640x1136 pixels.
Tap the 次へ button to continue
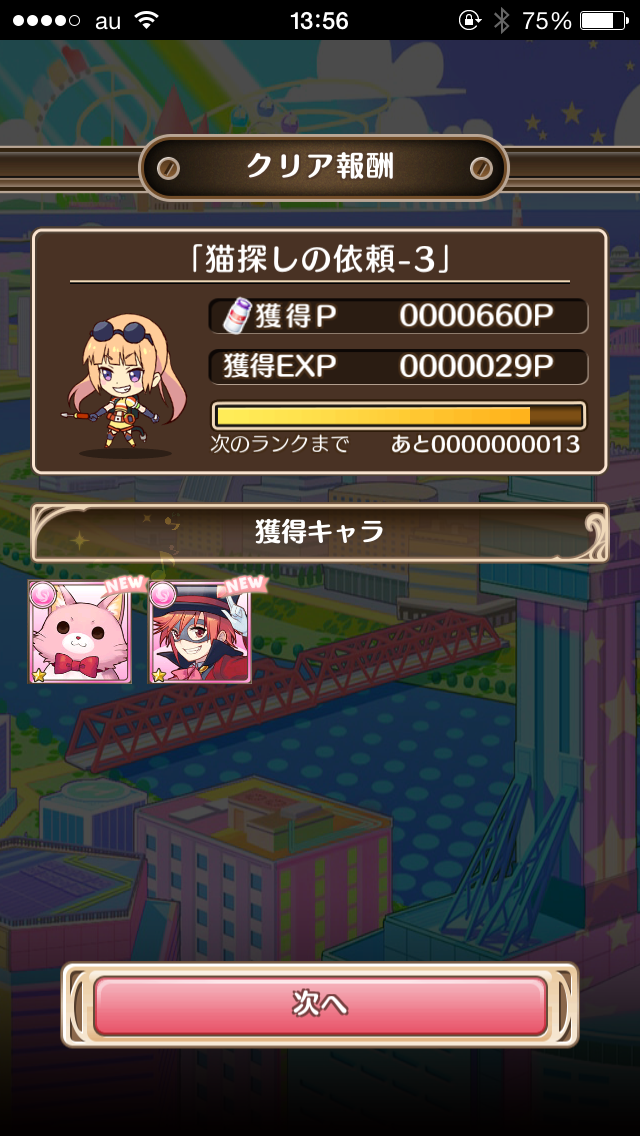click(x=320, y=1005)
